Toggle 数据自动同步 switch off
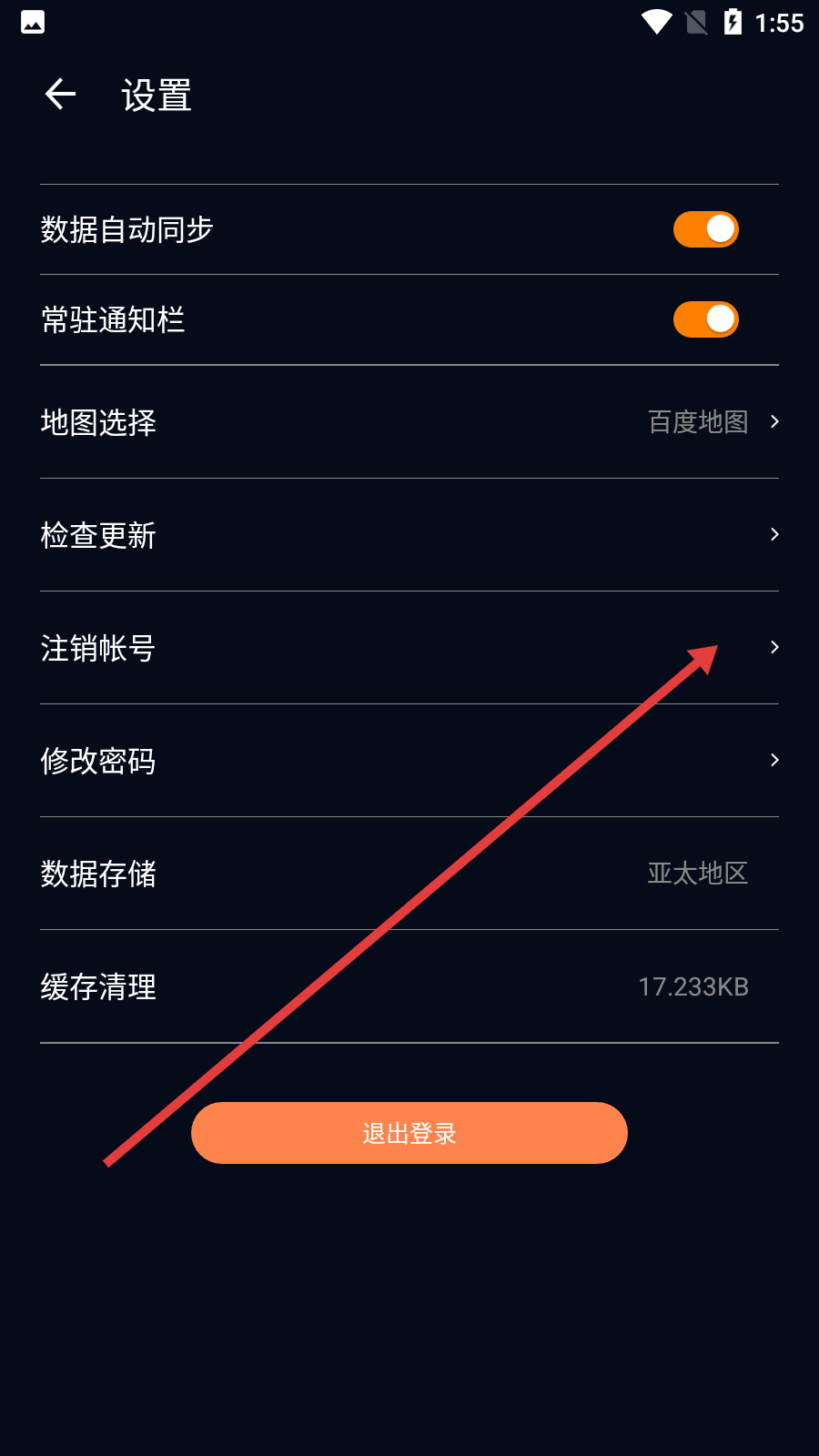 point(705,229)
